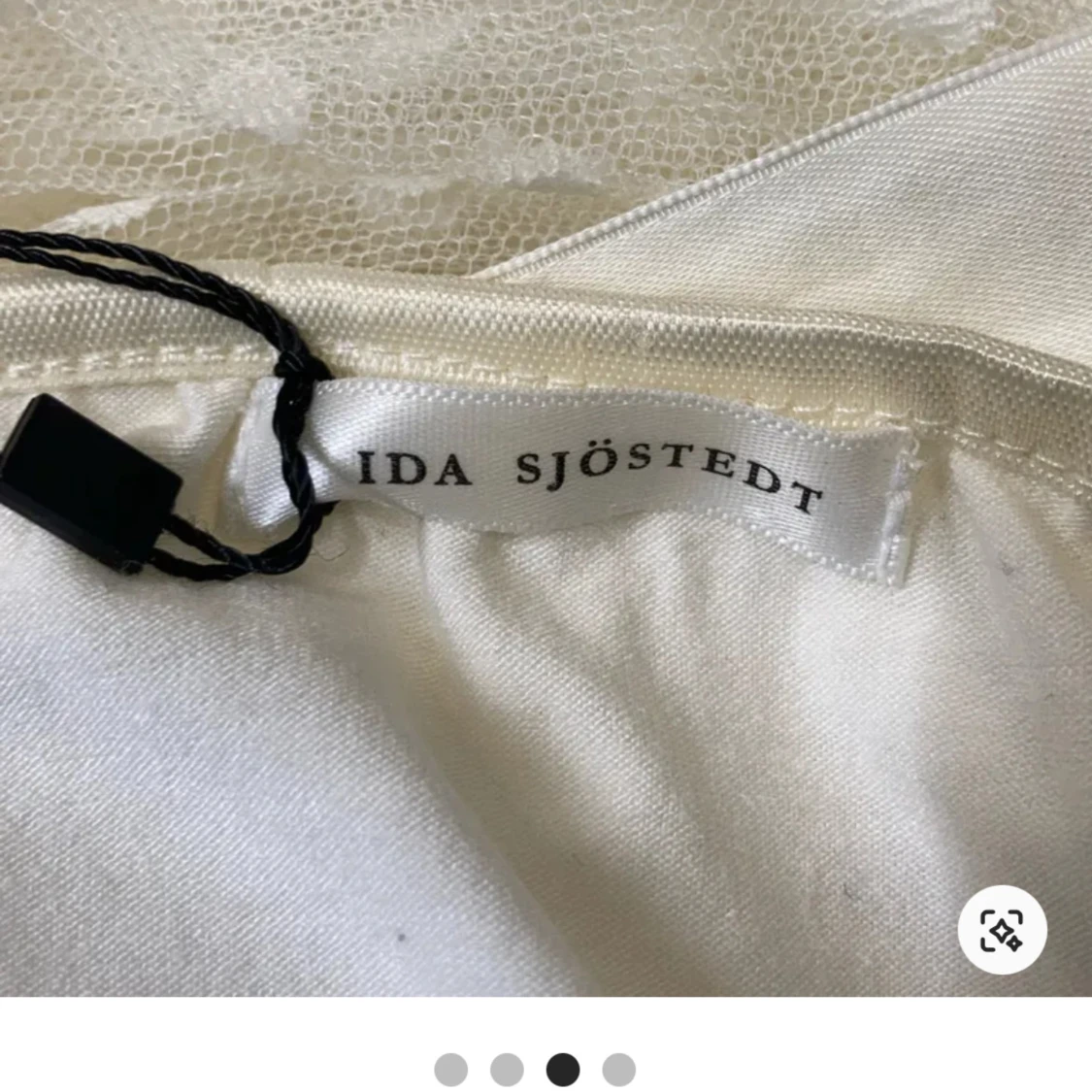
Task: Go to the fourth photo dot
Action: coord(618,1069)
